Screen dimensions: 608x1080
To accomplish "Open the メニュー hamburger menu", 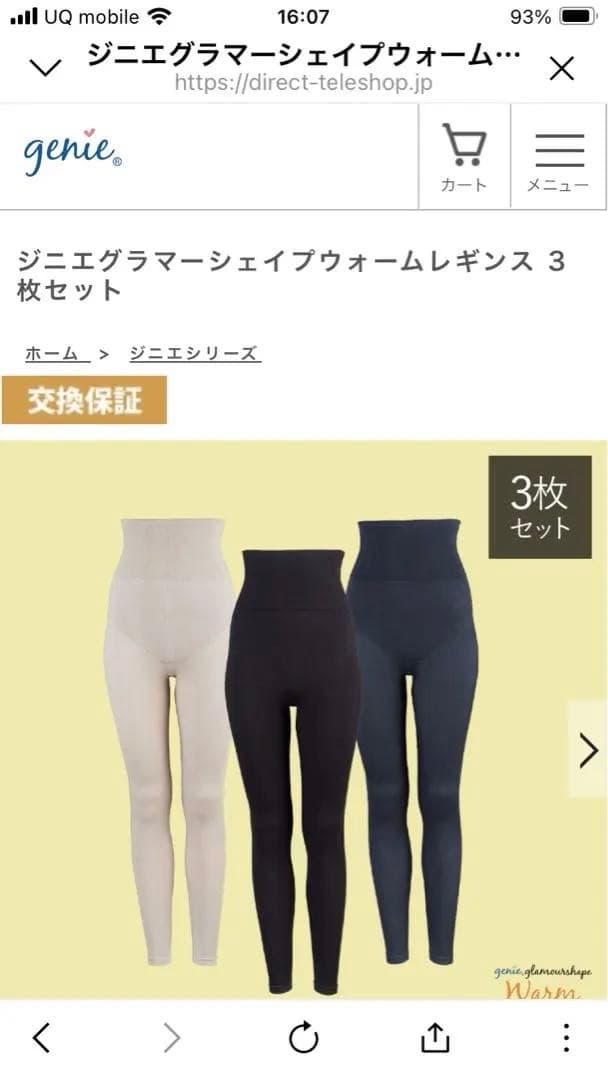I will point(559,158).
